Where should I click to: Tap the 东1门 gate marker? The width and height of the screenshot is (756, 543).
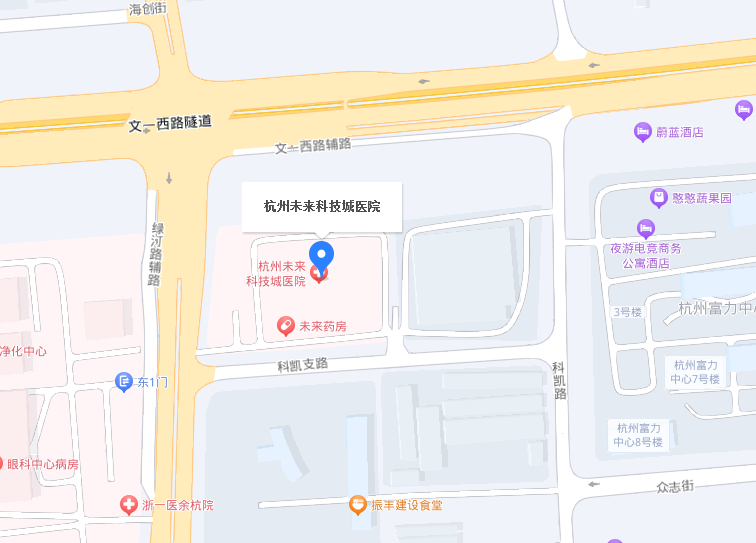[124, 381]
